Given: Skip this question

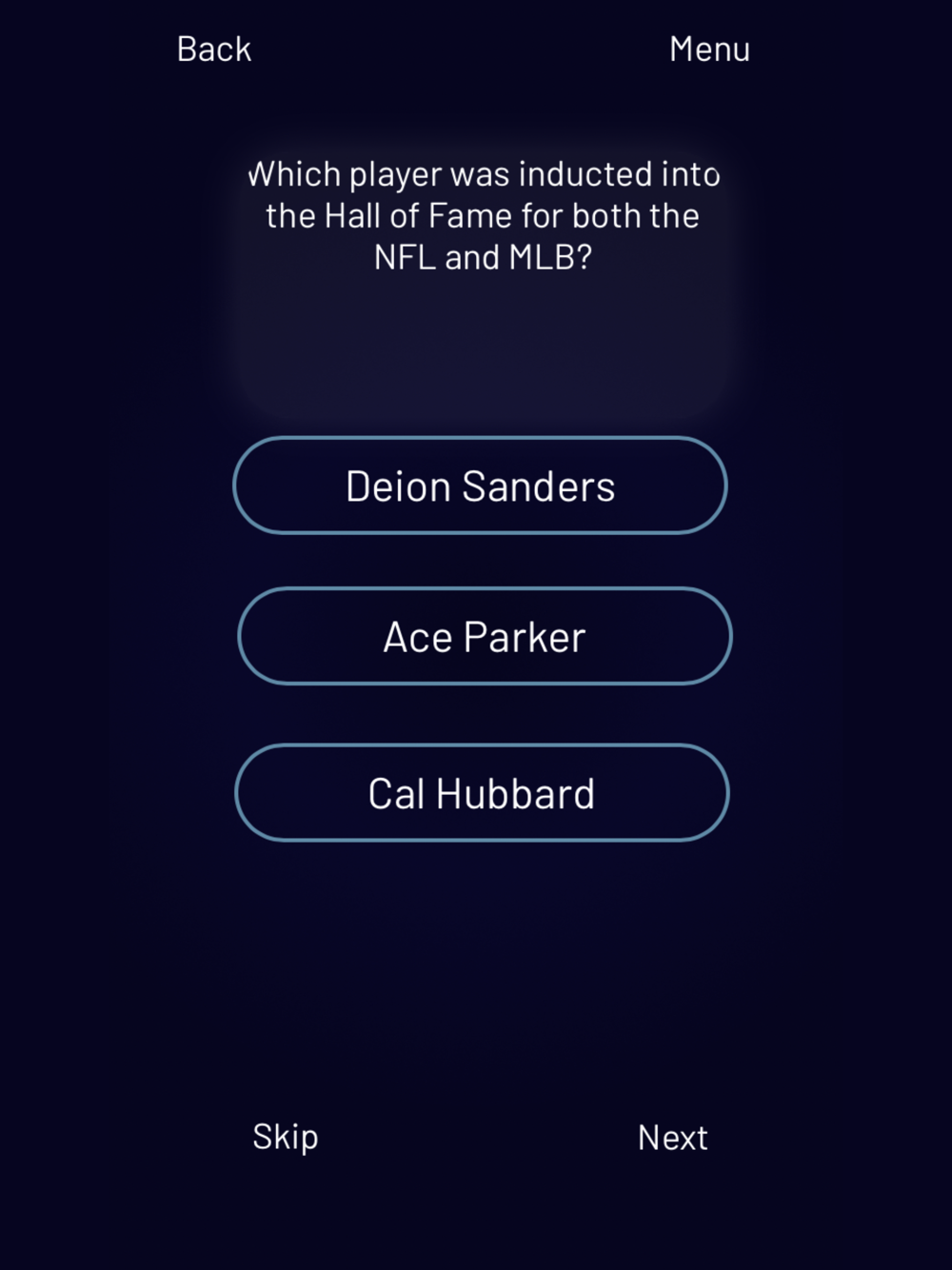Looking at the screenshot, I should (286, 1137).
